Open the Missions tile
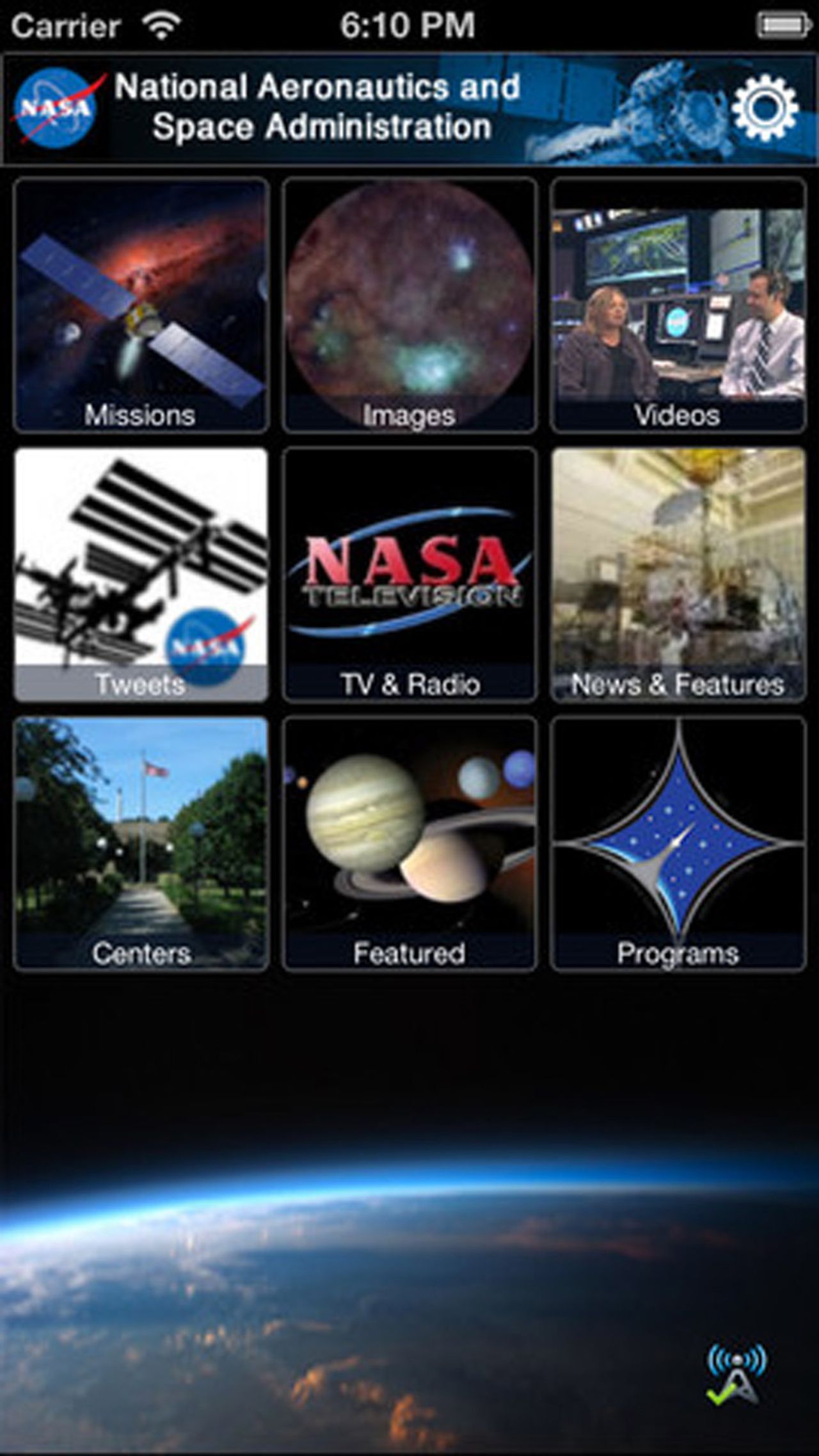This screenshot has width=819, height=1456. click(x=141, y=305)
